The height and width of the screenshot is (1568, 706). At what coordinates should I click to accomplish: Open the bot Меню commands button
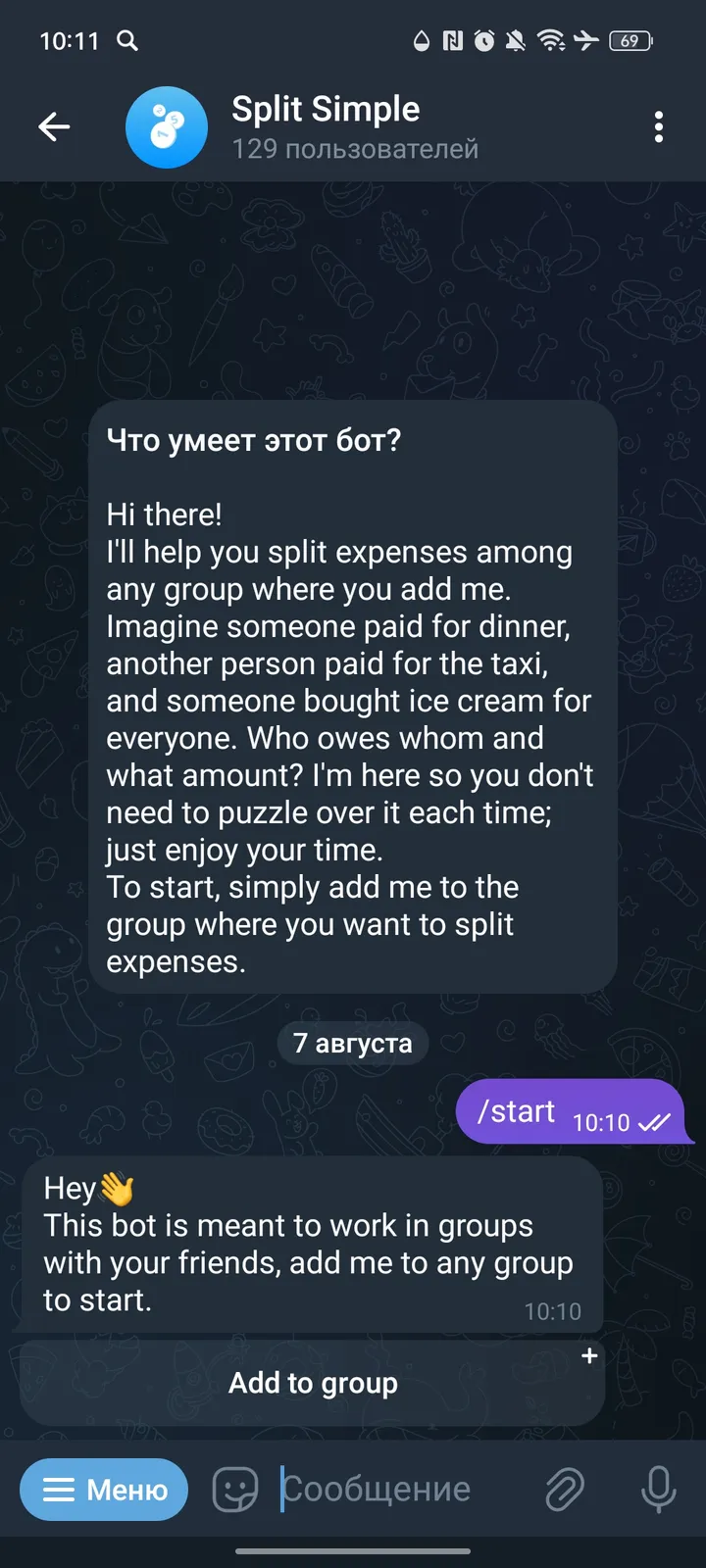pos(104,1490)
